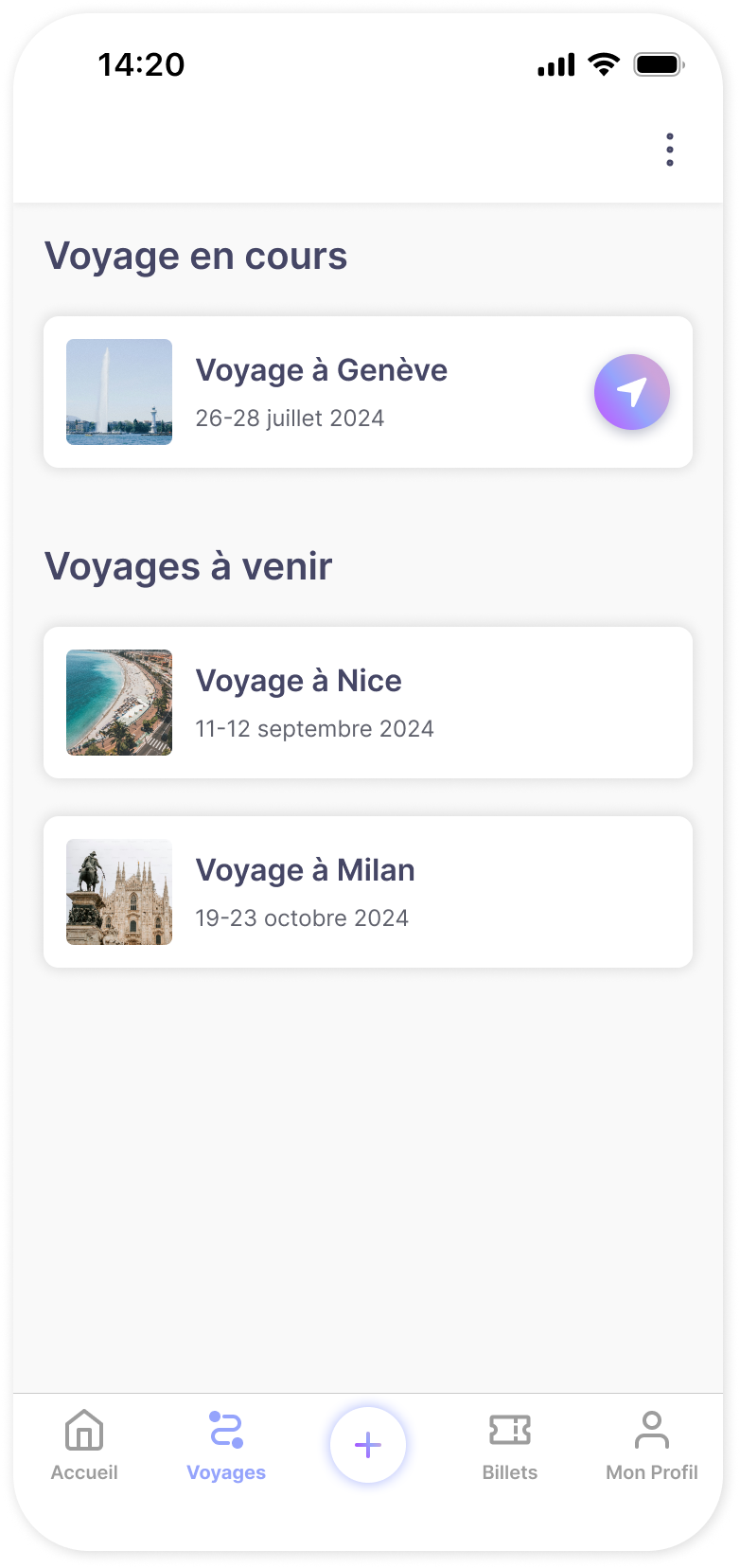Image resolution: width=740 pixels, height=1568 pixels.
Task: Tap the Milan cathedral thumbnail
Action: (118, 891)
